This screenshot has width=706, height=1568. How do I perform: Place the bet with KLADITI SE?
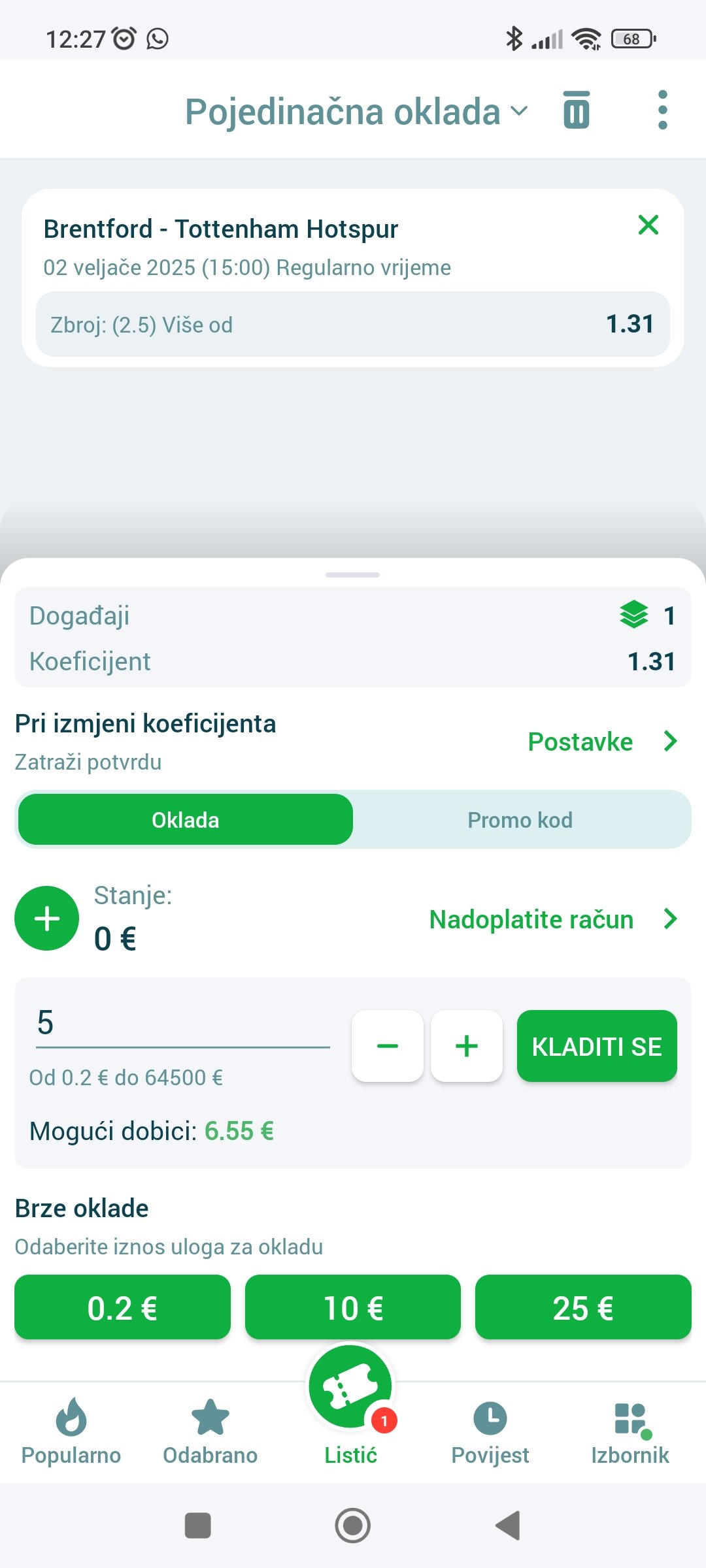597,1046
